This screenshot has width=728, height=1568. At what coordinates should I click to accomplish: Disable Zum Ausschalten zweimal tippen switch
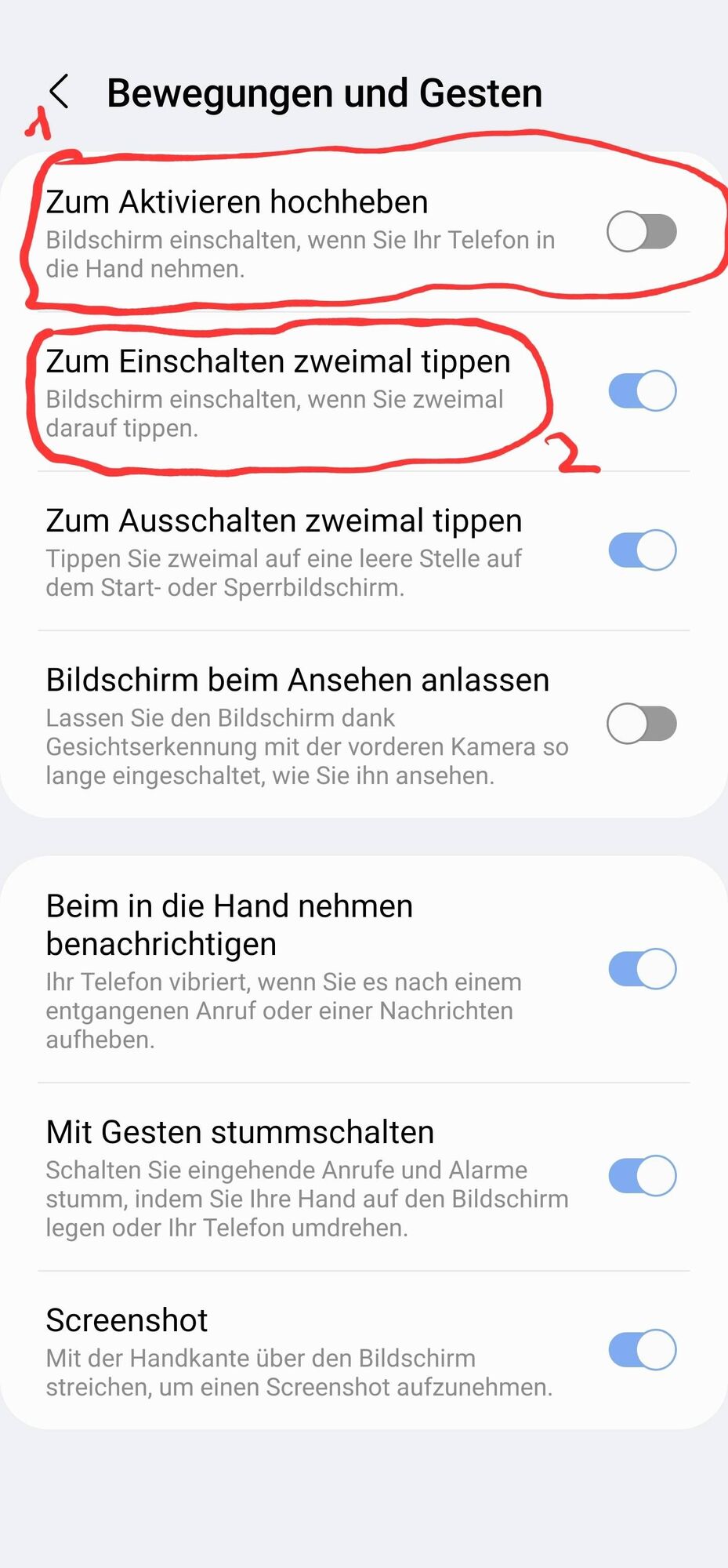(641, 550)
